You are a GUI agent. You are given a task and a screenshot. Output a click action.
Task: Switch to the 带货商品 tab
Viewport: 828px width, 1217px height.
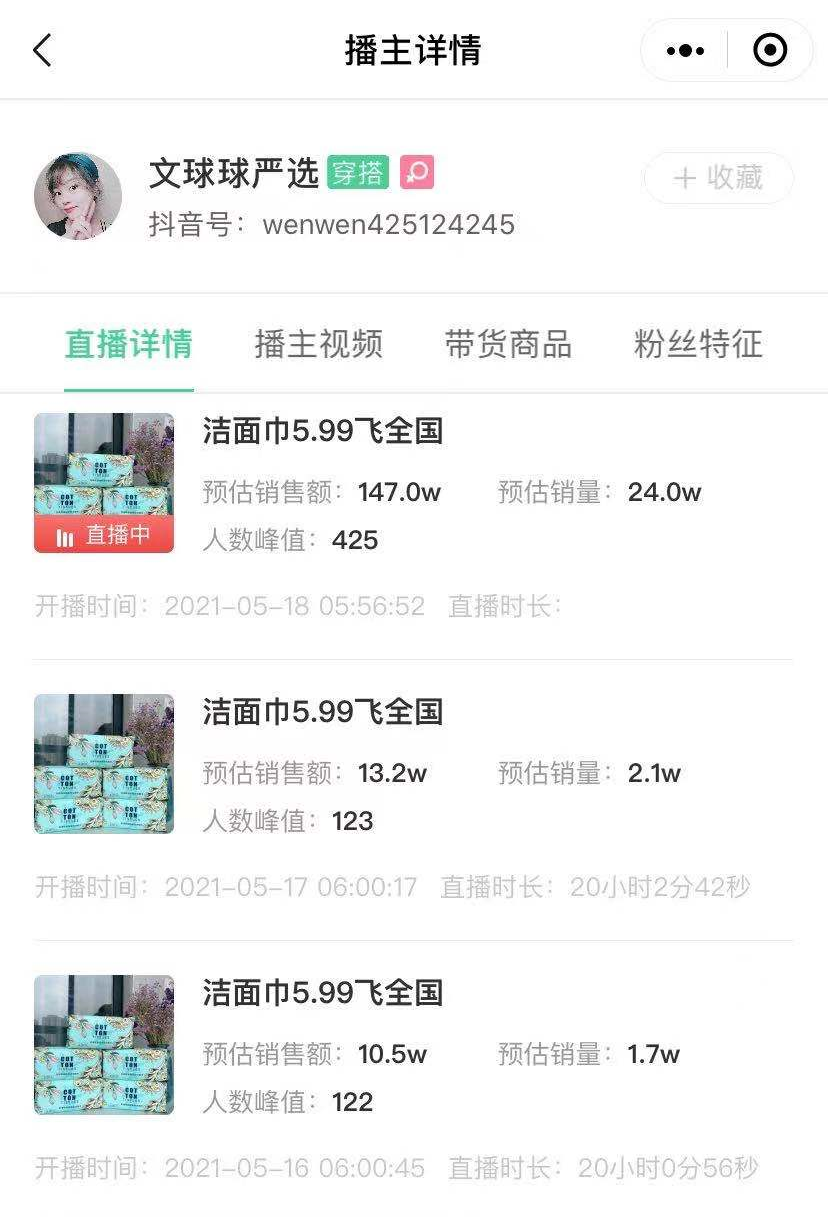coord(508,344)
